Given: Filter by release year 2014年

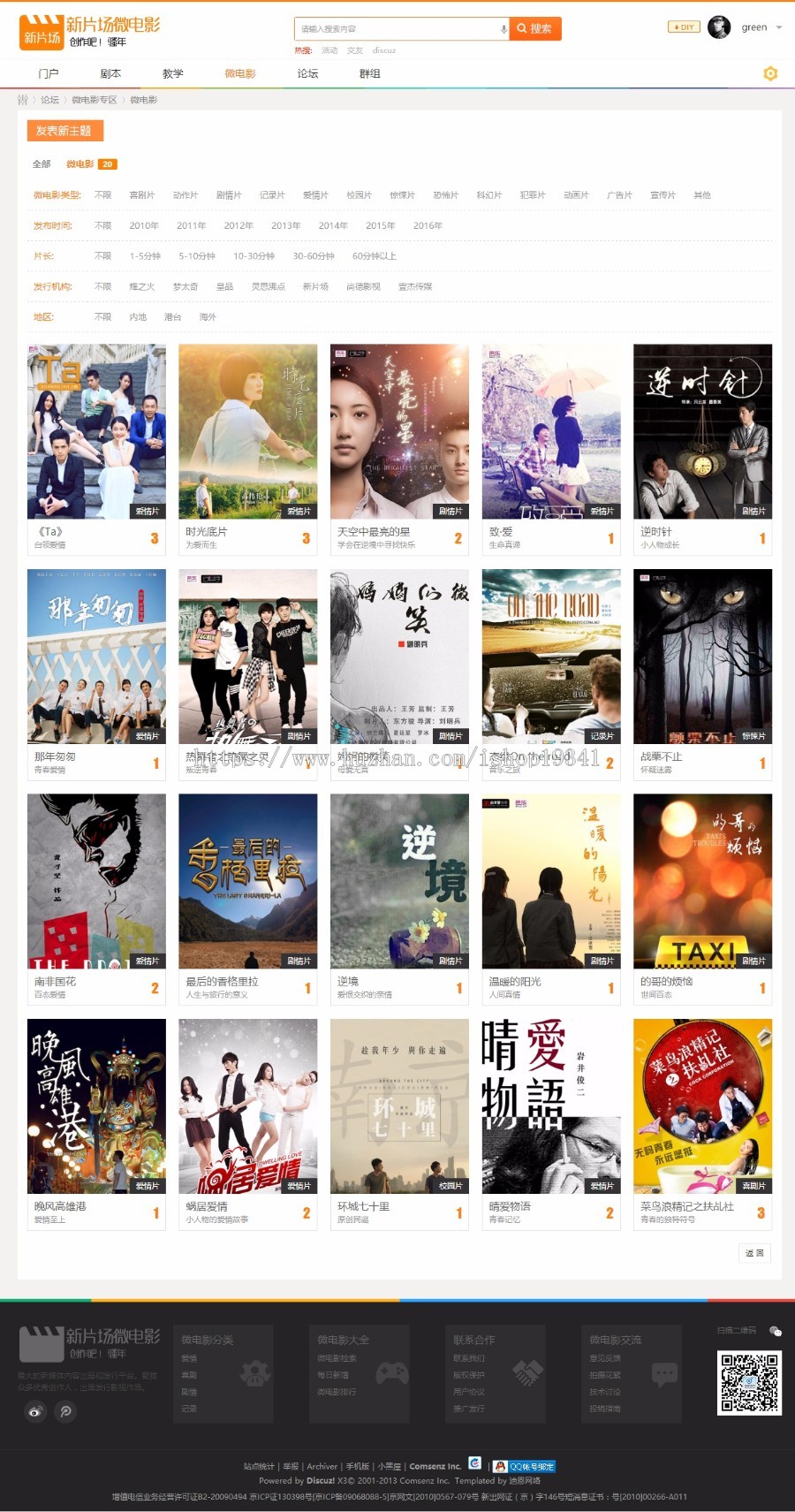Looking at the screenshot, I should click(333, 226).
